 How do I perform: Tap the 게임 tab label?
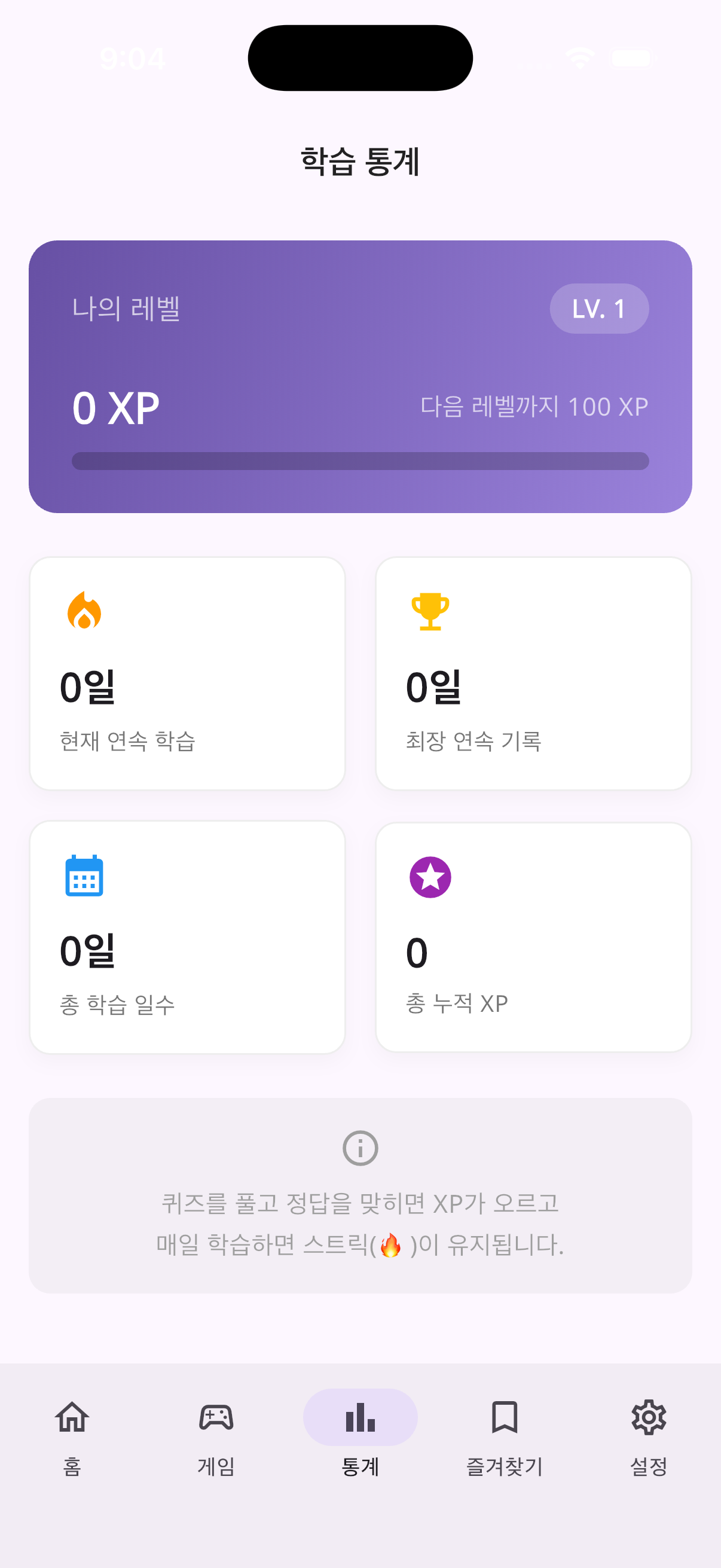point(216,1465)
